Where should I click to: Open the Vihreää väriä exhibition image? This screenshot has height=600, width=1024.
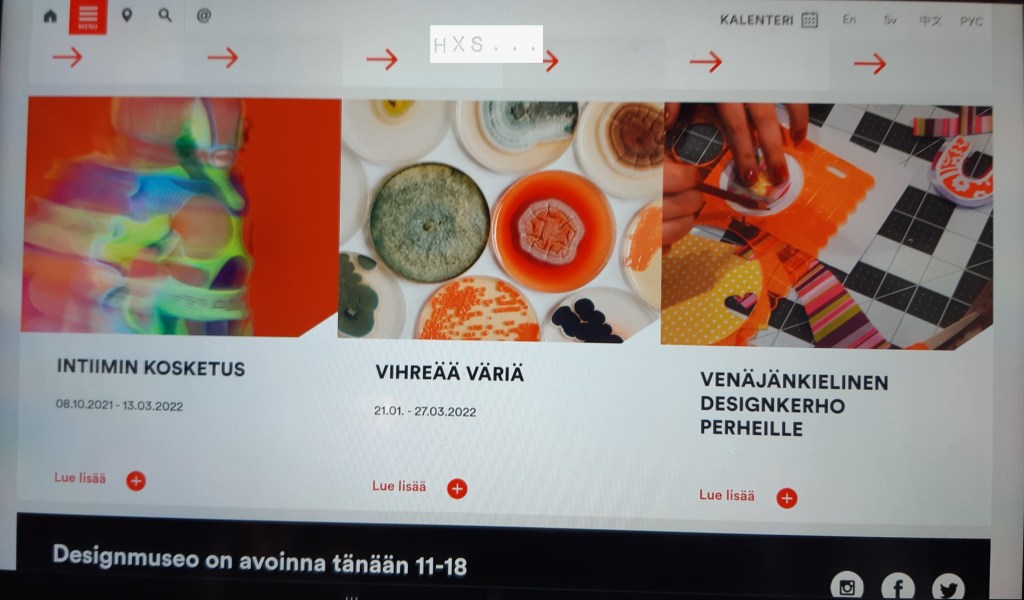(x=500, y=220)
